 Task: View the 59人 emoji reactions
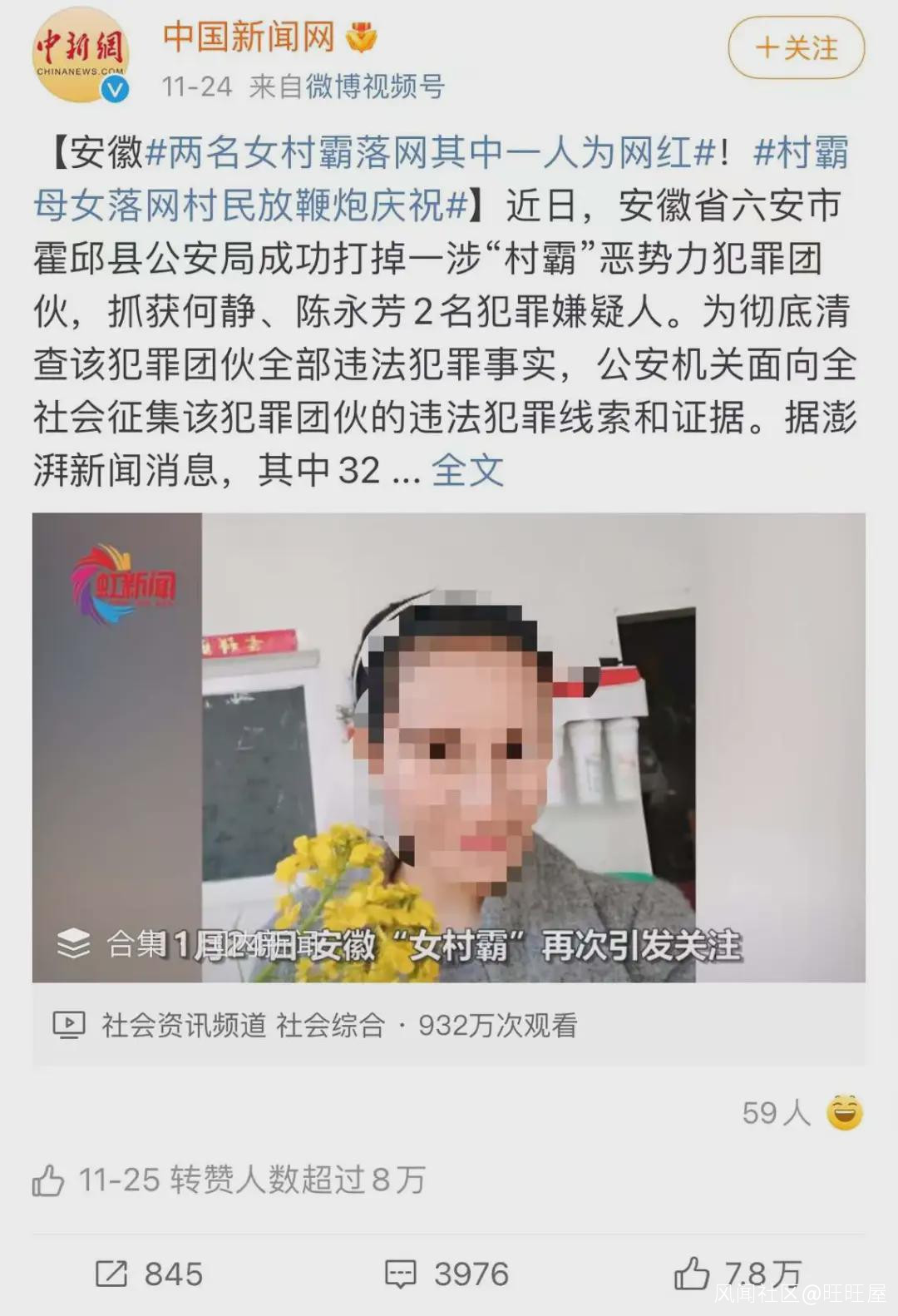pyautogui.click(x=802, y=1113)
